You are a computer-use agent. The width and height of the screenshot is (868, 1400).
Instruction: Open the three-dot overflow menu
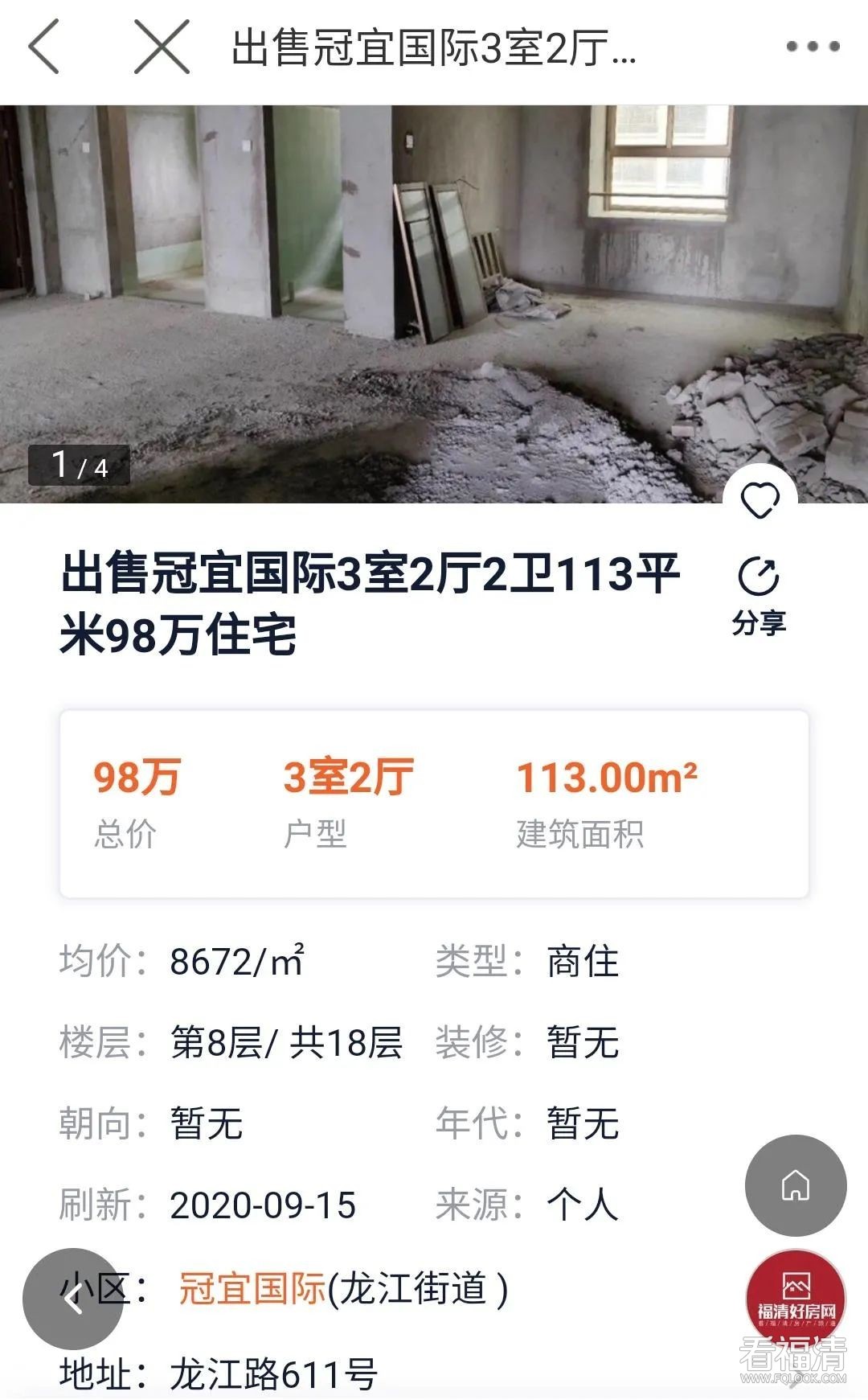pos(813,47)
